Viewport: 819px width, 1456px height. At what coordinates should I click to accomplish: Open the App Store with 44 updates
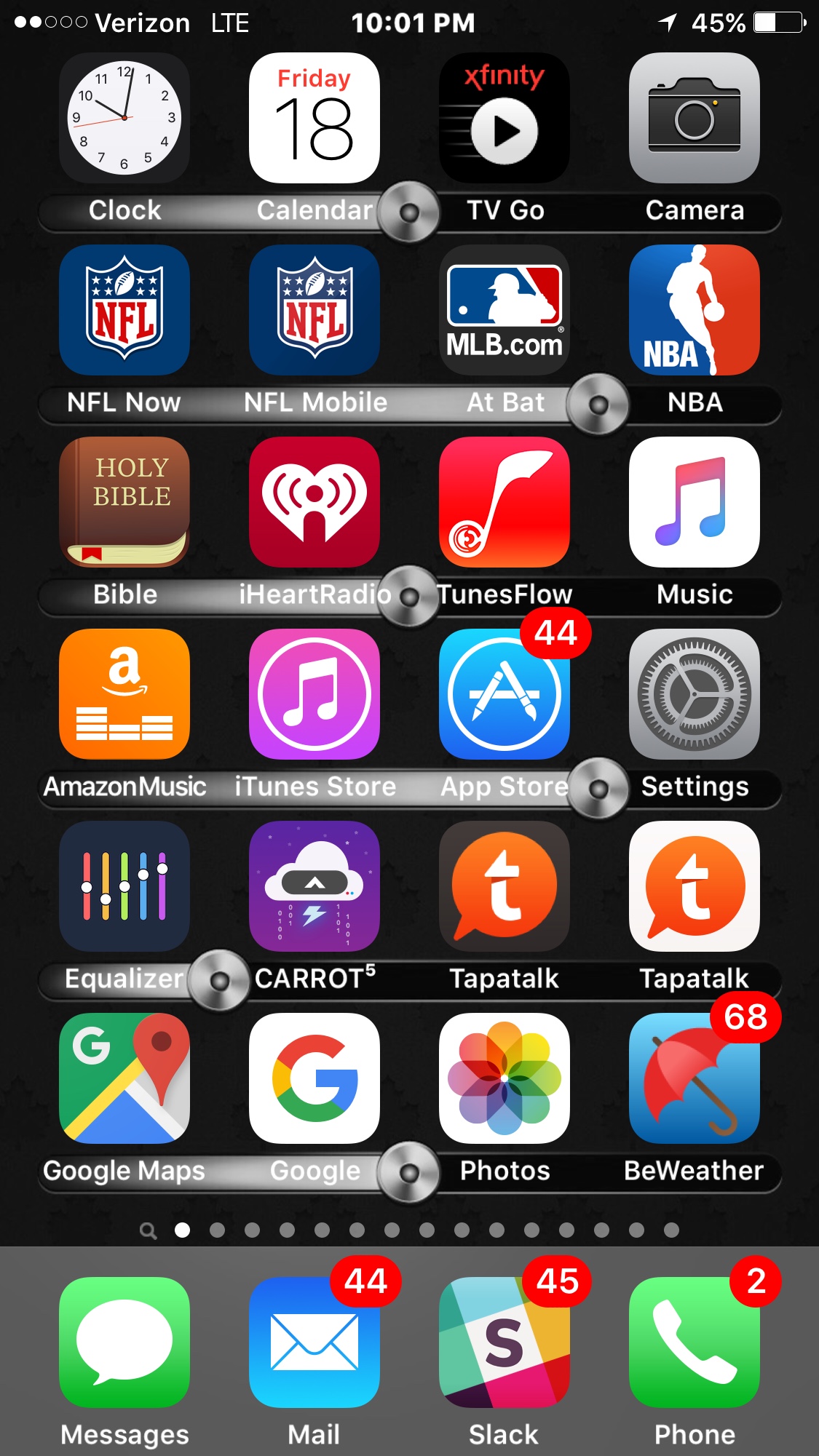pos(505,694)
